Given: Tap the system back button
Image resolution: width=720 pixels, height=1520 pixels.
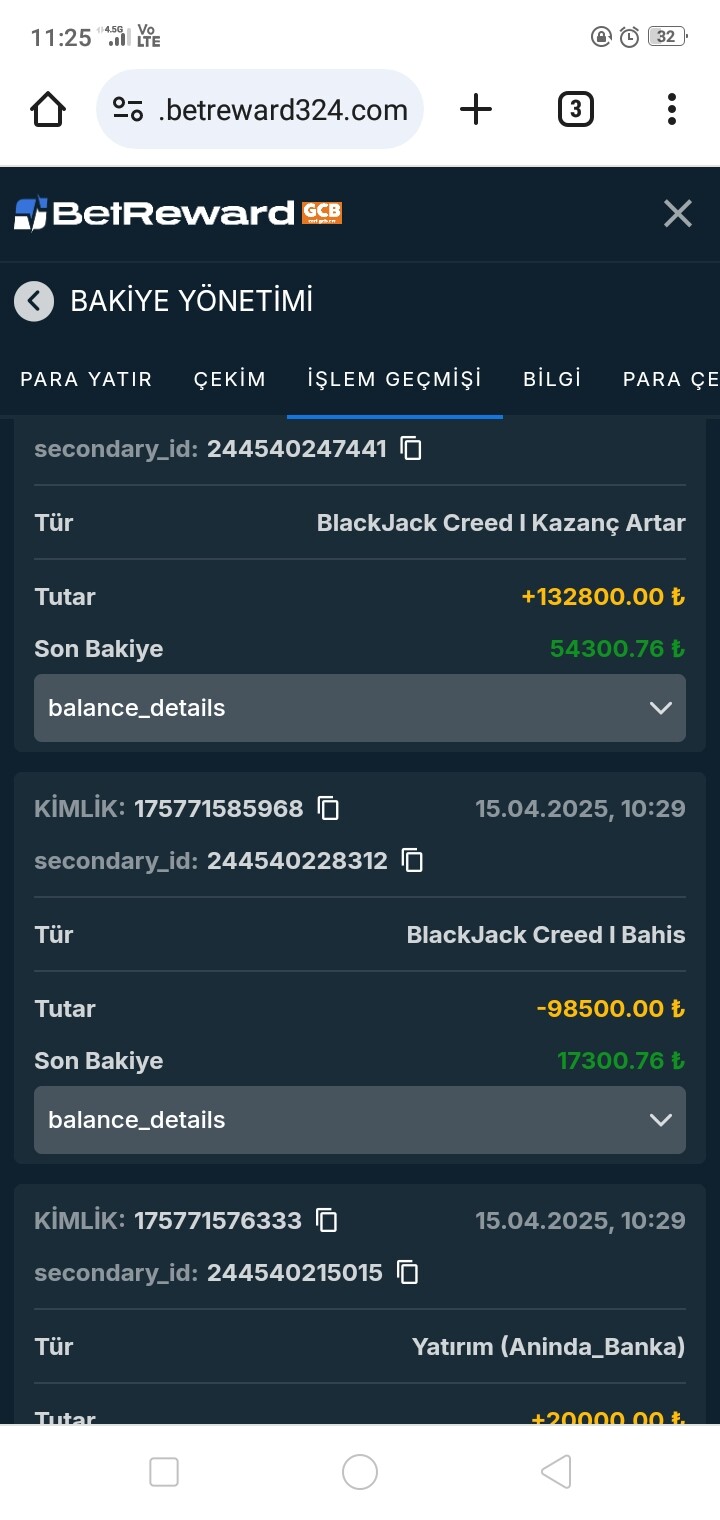Looking at the screenshot, I should (556, 1472).
